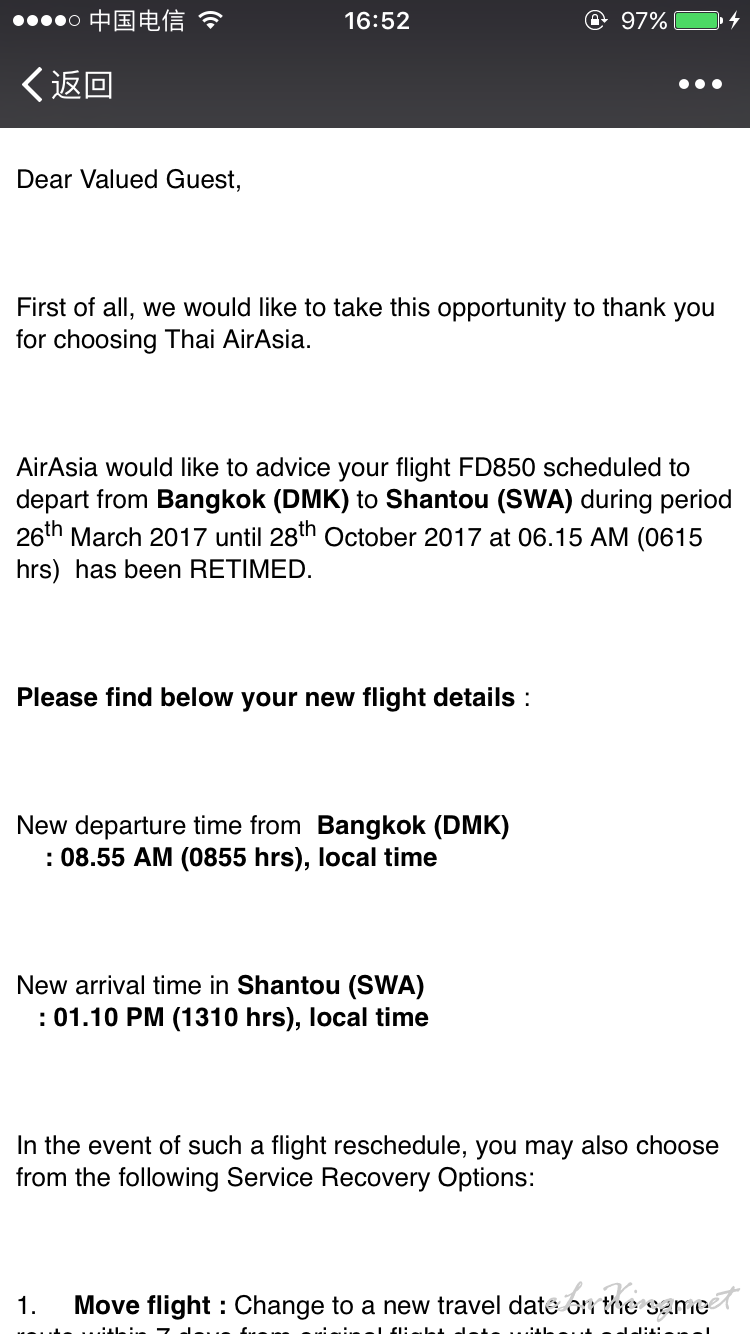Go back using the 返回 button
The image size is (750, 1334).
[67, 85]
